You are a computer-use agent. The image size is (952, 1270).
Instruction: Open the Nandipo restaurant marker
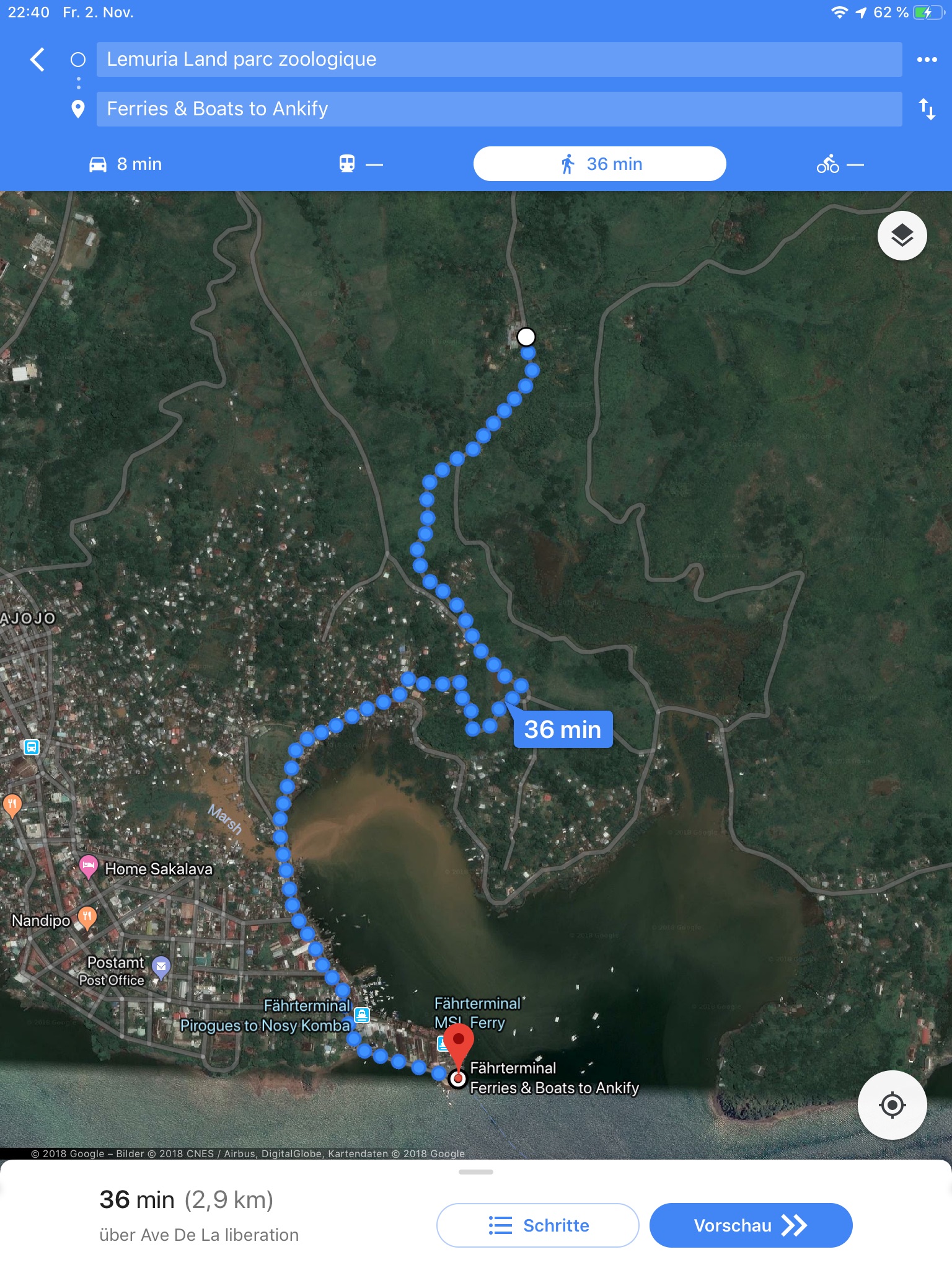click(87, 917)
